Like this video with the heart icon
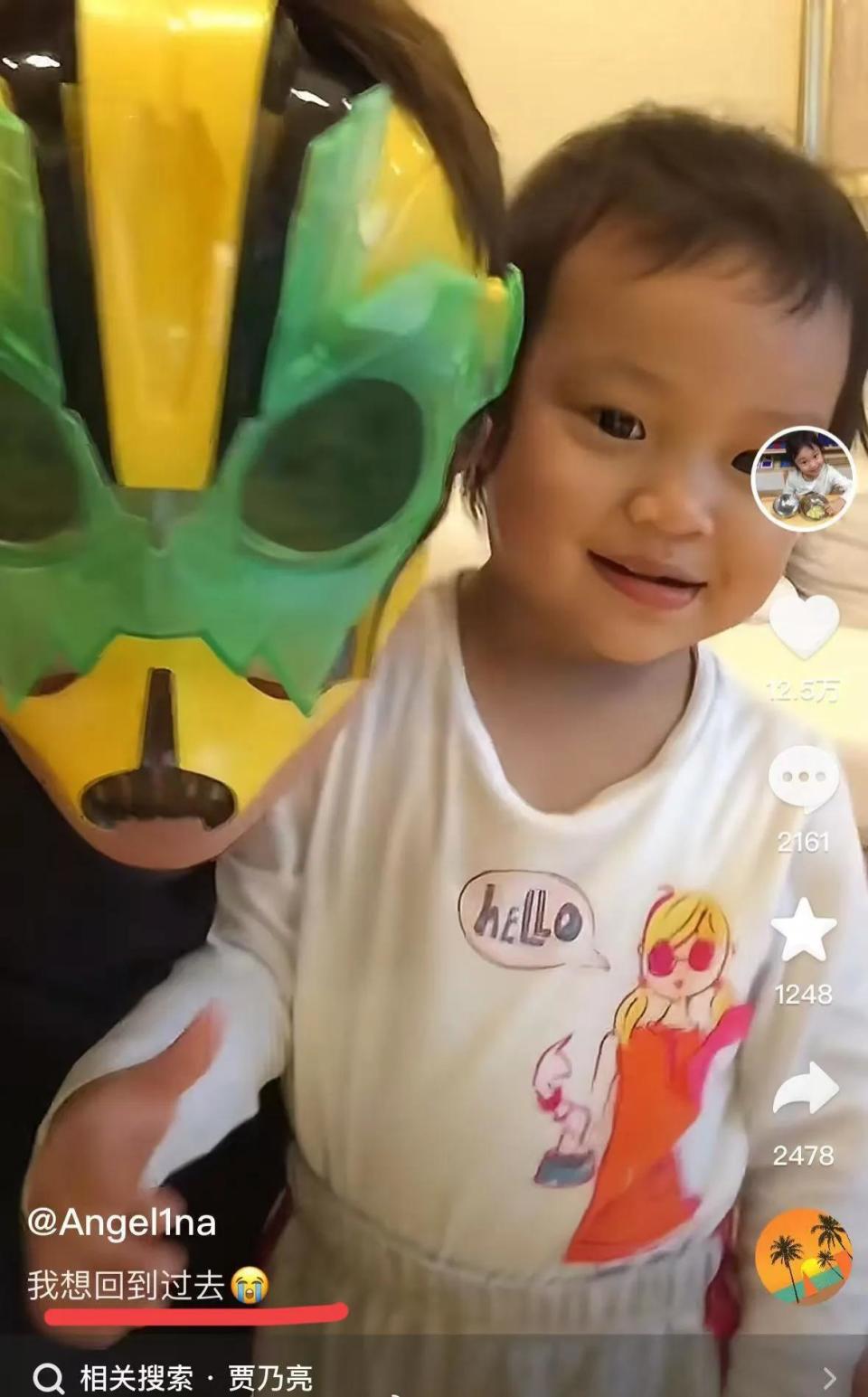The image size is (868, 1397). (x=803, y=625)
